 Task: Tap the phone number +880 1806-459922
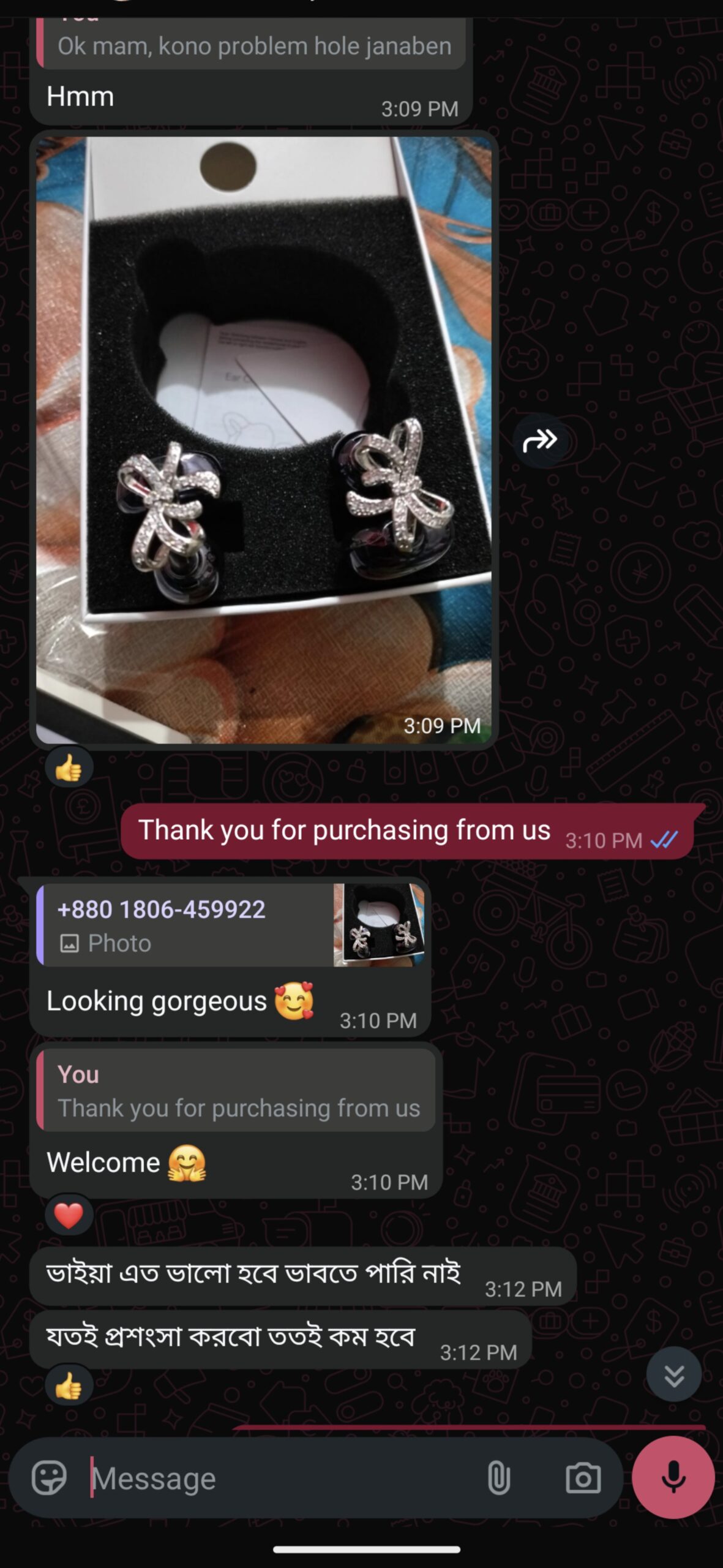pos(161,910)
